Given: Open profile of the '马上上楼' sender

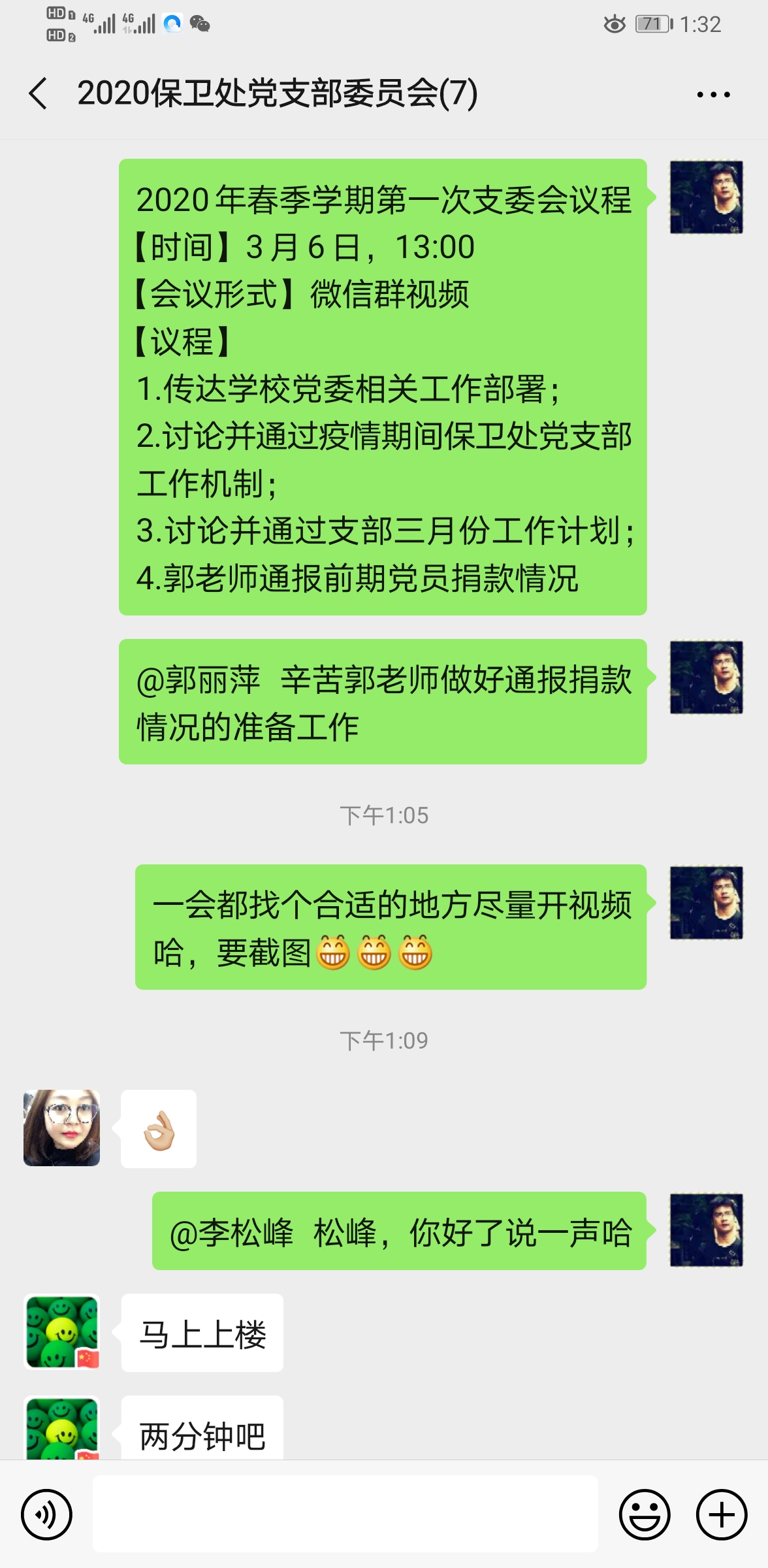Looking at the screenshot, I should pos(62,1331).
